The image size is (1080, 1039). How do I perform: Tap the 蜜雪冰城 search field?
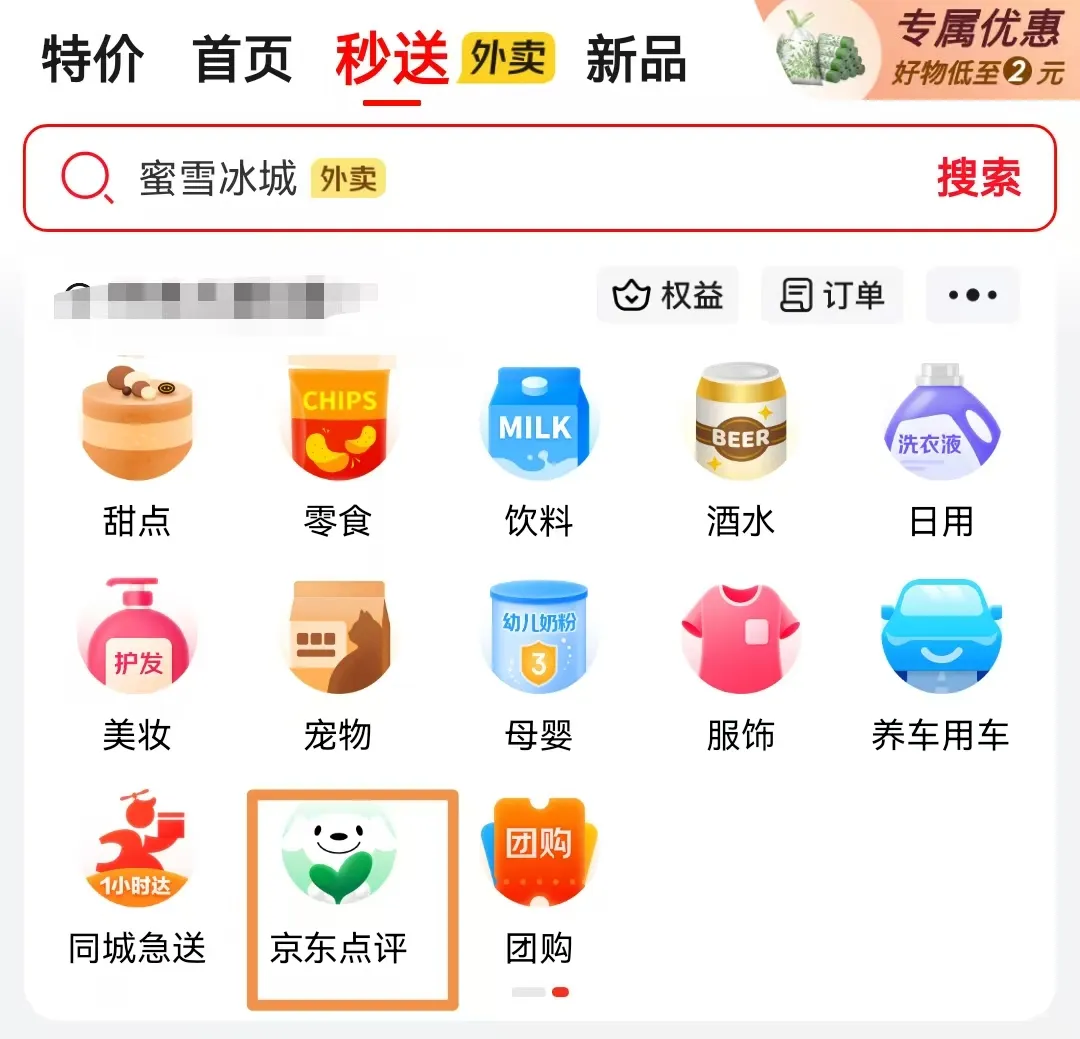point(500,179)
